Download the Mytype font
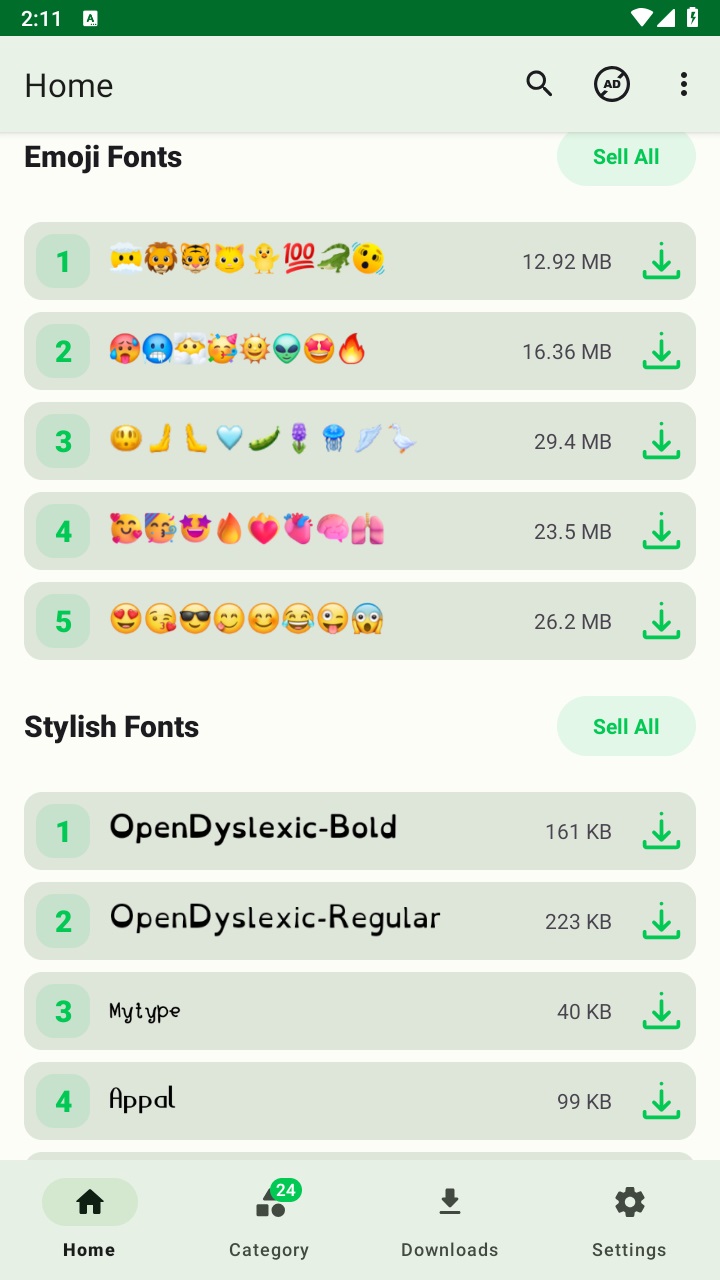This screenshot has height=1280, width=720. (x=660, y=1012)
